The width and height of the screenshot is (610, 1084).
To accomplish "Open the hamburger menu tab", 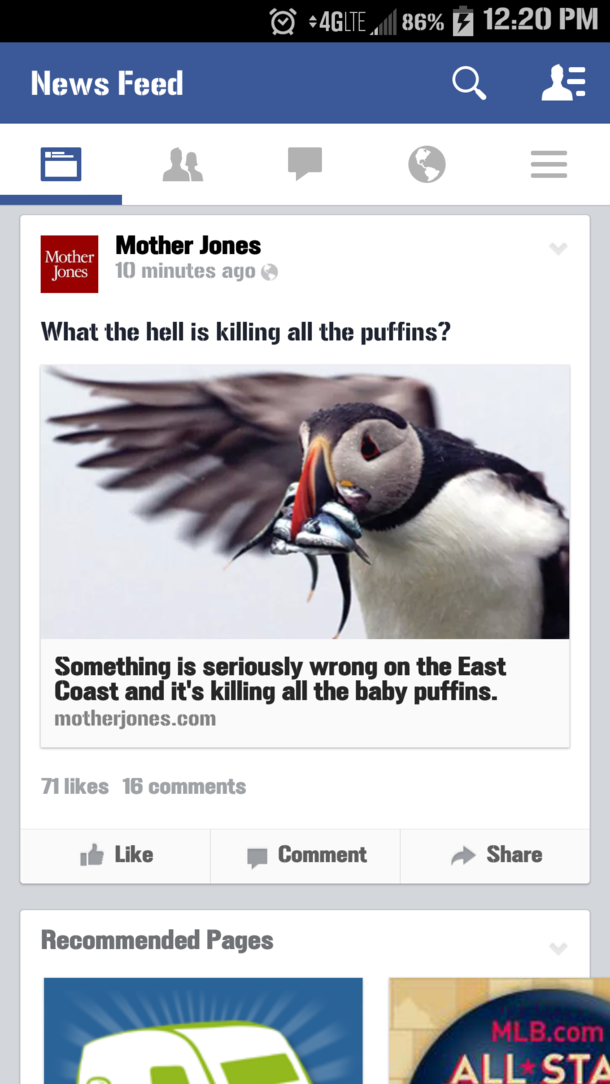I will click(x=548, y=164).
